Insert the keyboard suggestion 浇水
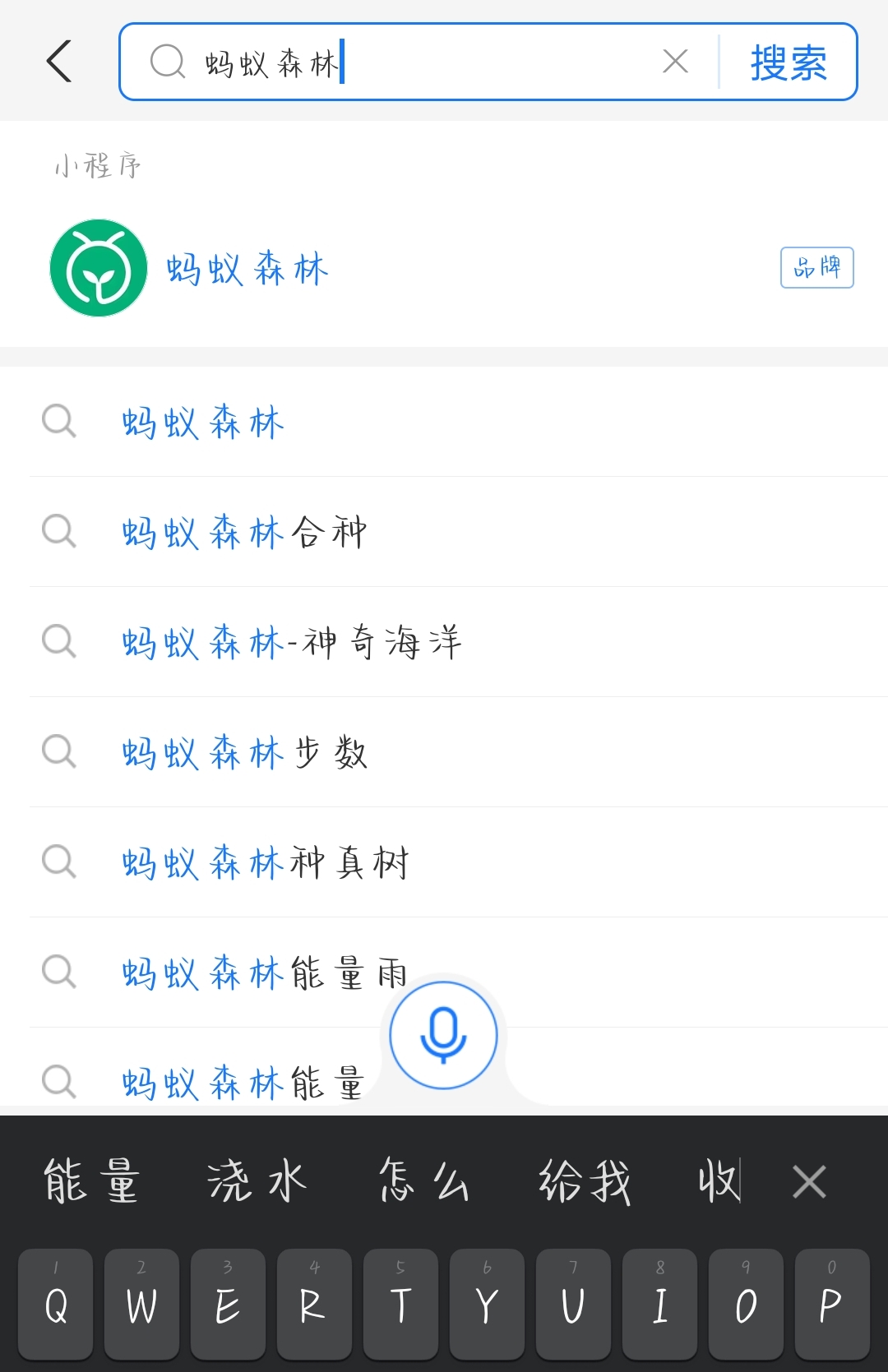888x1372 pixels. [257, 1182]
